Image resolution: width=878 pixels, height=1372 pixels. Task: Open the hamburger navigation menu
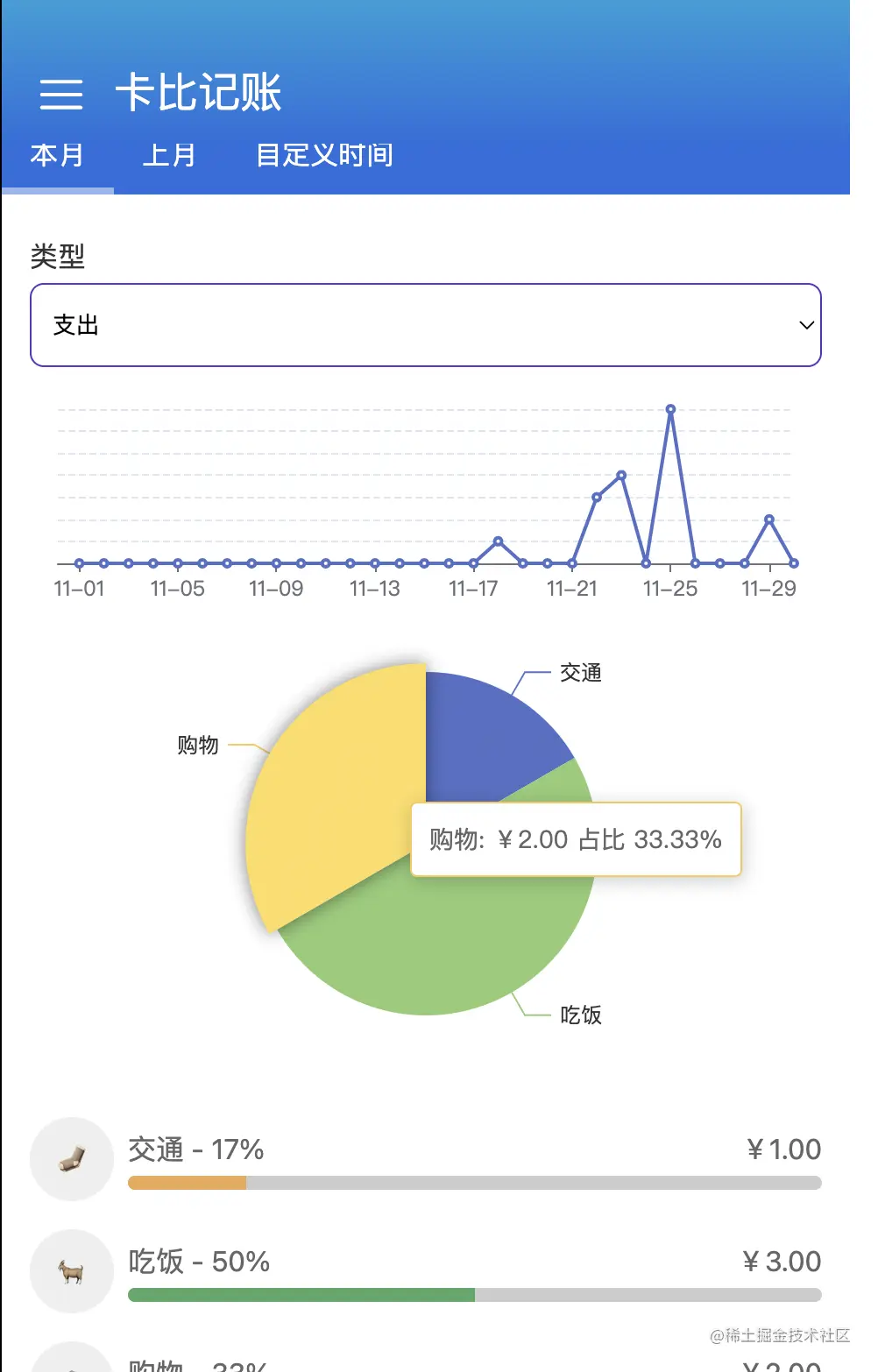click(60, 95)
